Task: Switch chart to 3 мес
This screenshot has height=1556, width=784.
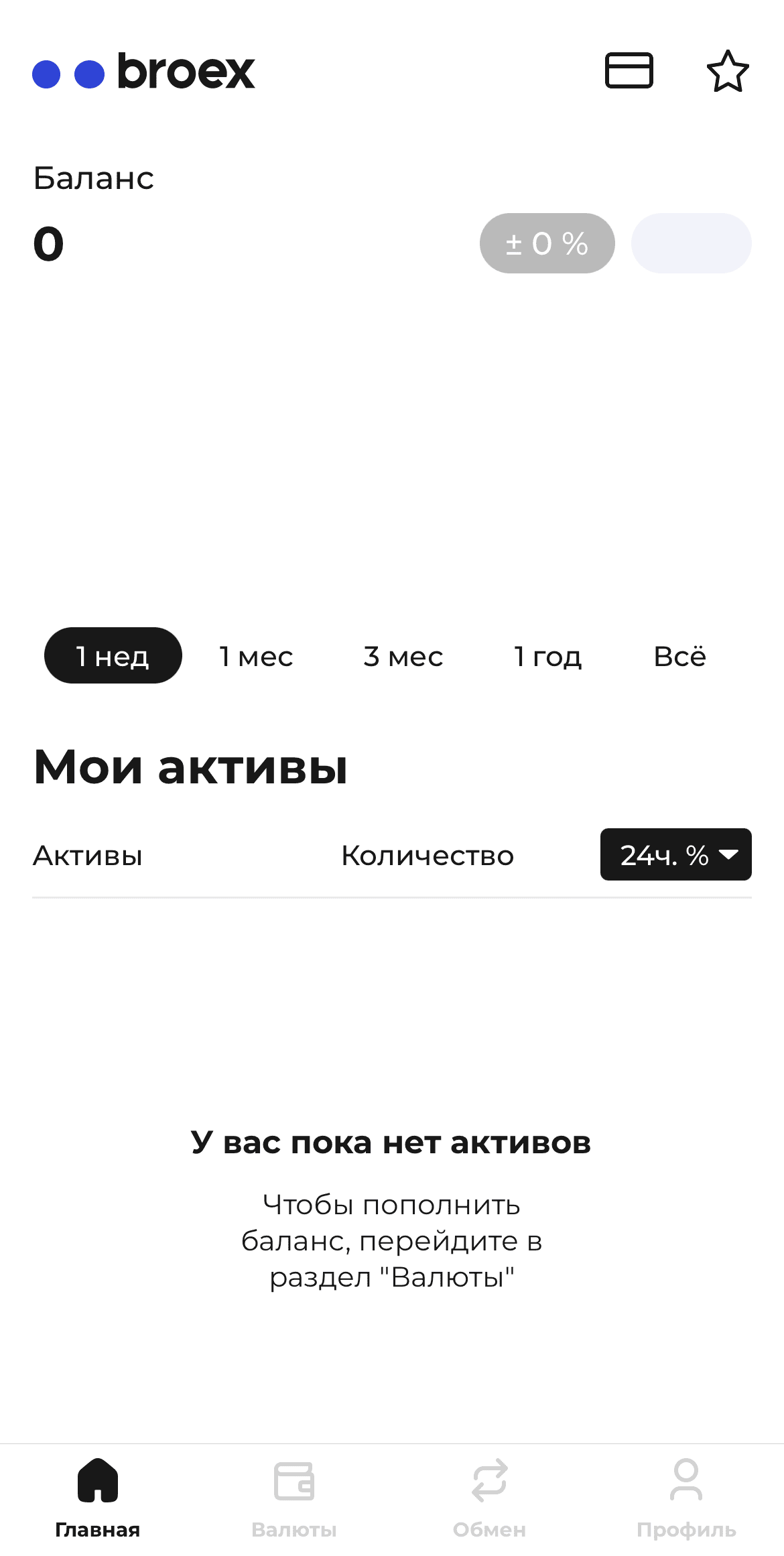Action: 403,656
